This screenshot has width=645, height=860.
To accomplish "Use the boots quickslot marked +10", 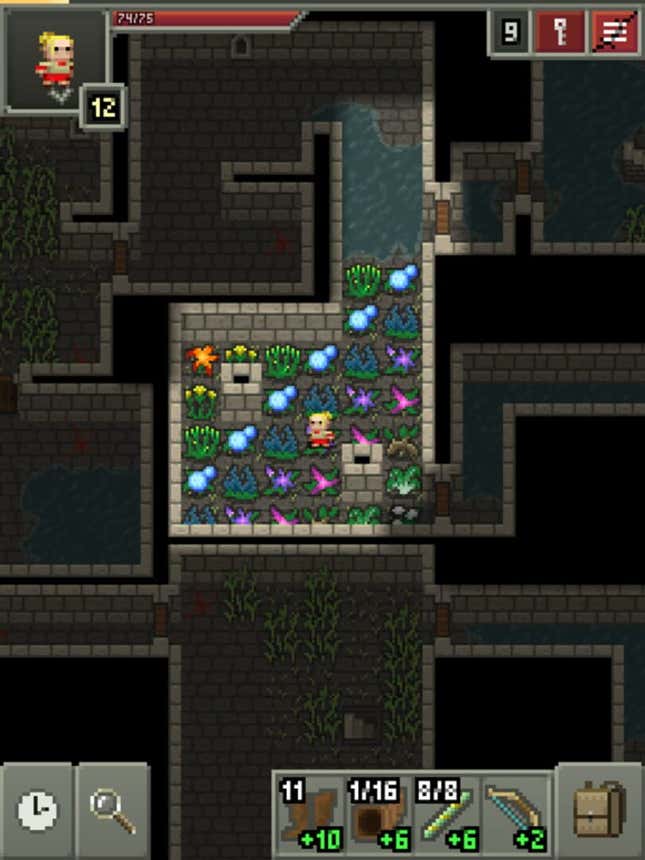I will point(309,813).
